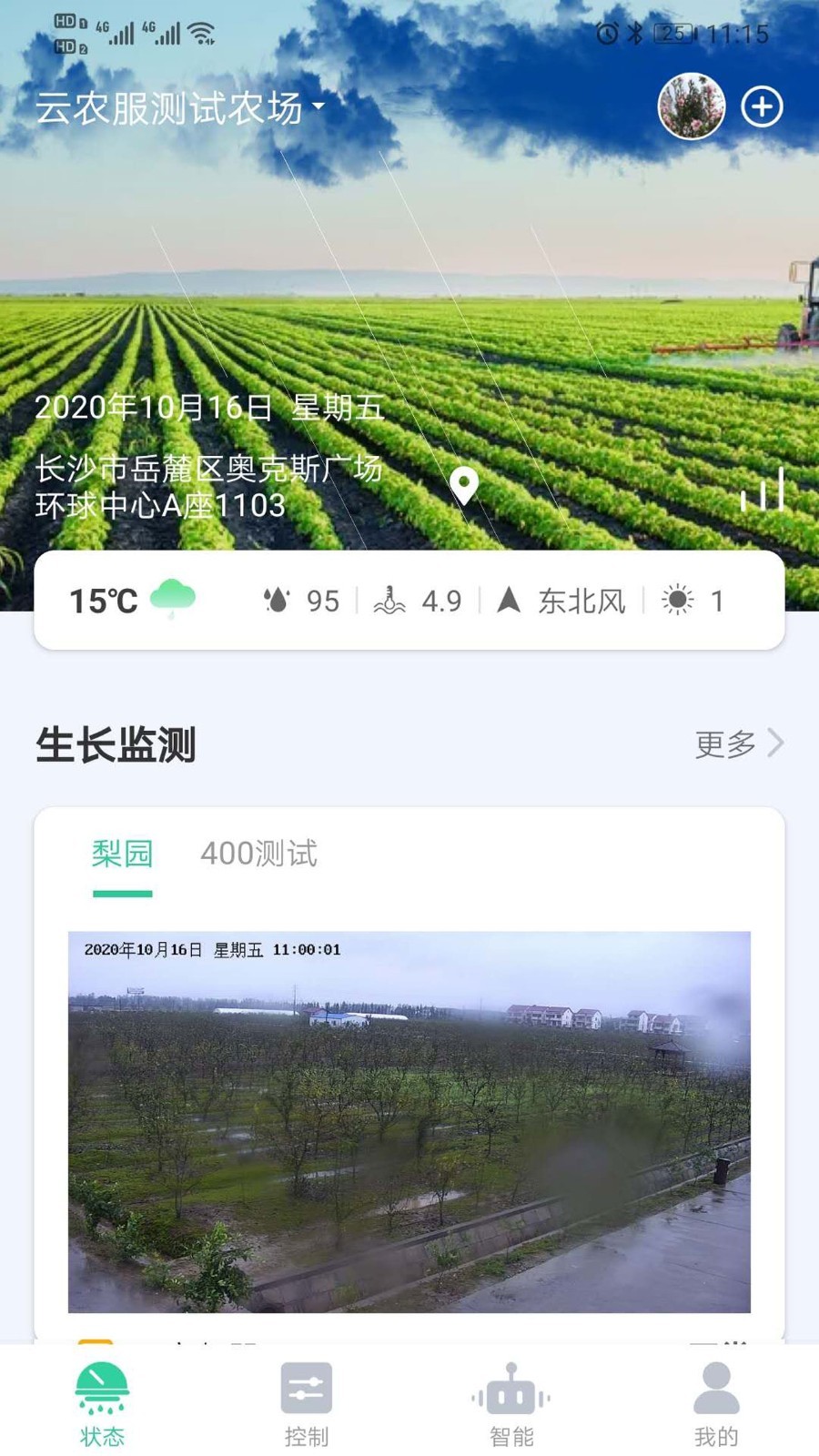Go to the 状态 tab

coord(102,1403)
